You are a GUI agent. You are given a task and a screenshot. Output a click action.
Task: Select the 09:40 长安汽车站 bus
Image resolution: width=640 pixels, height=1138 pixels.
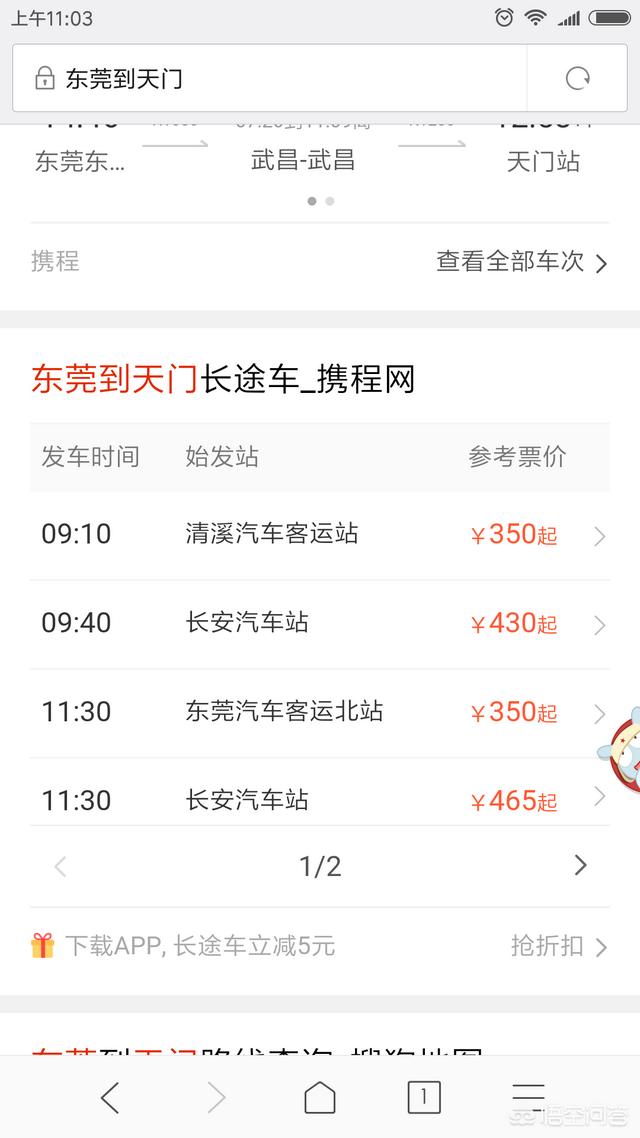point(320,624)
